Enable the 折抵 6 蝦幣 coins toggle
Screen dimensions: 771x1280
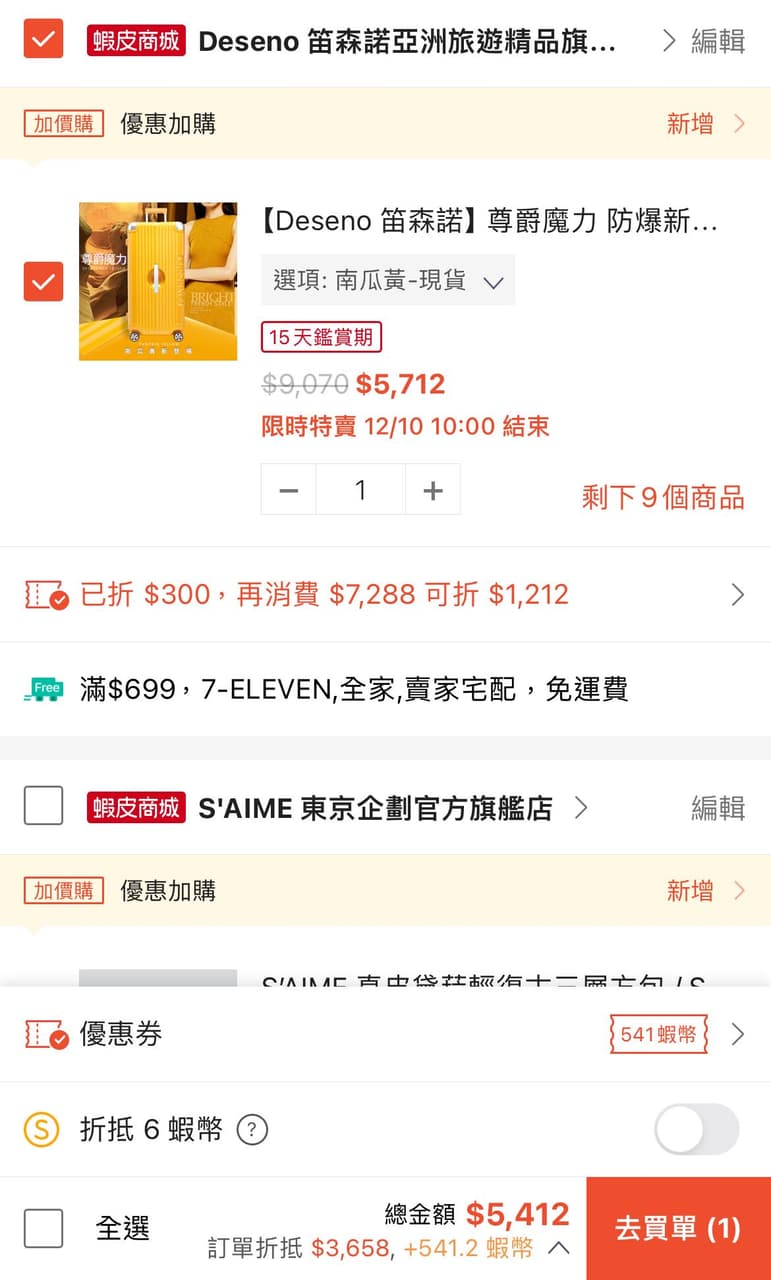[x=696, y=1129]
